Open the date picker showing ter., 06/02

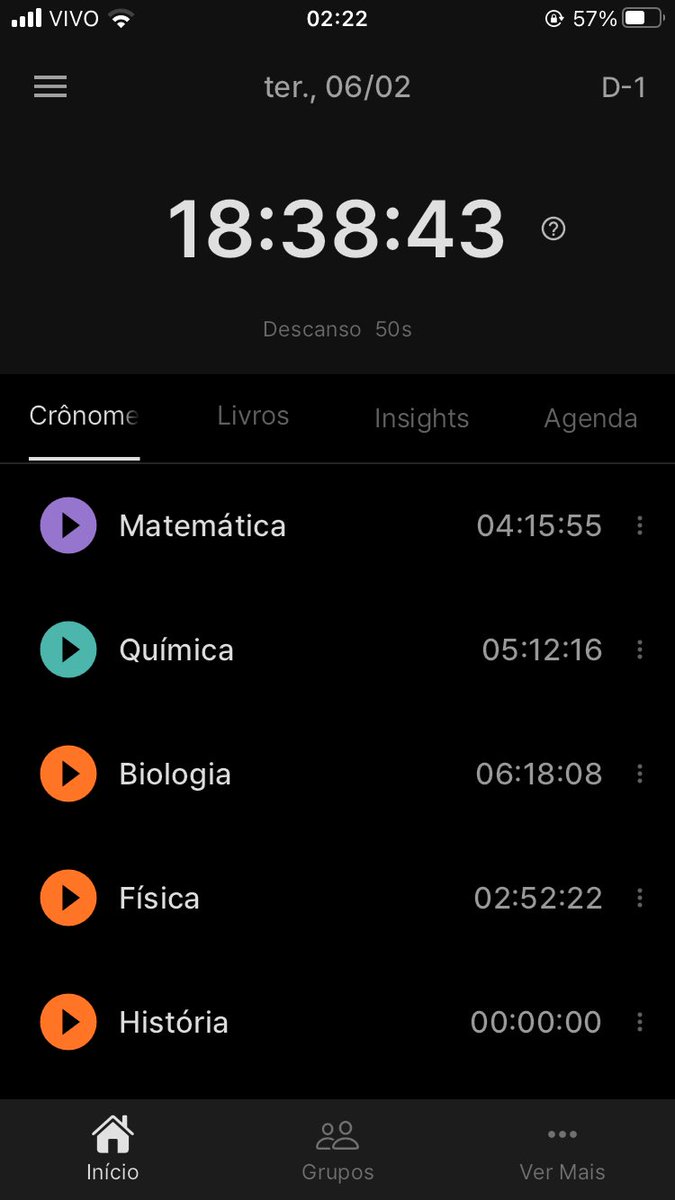tap(337, 87)
